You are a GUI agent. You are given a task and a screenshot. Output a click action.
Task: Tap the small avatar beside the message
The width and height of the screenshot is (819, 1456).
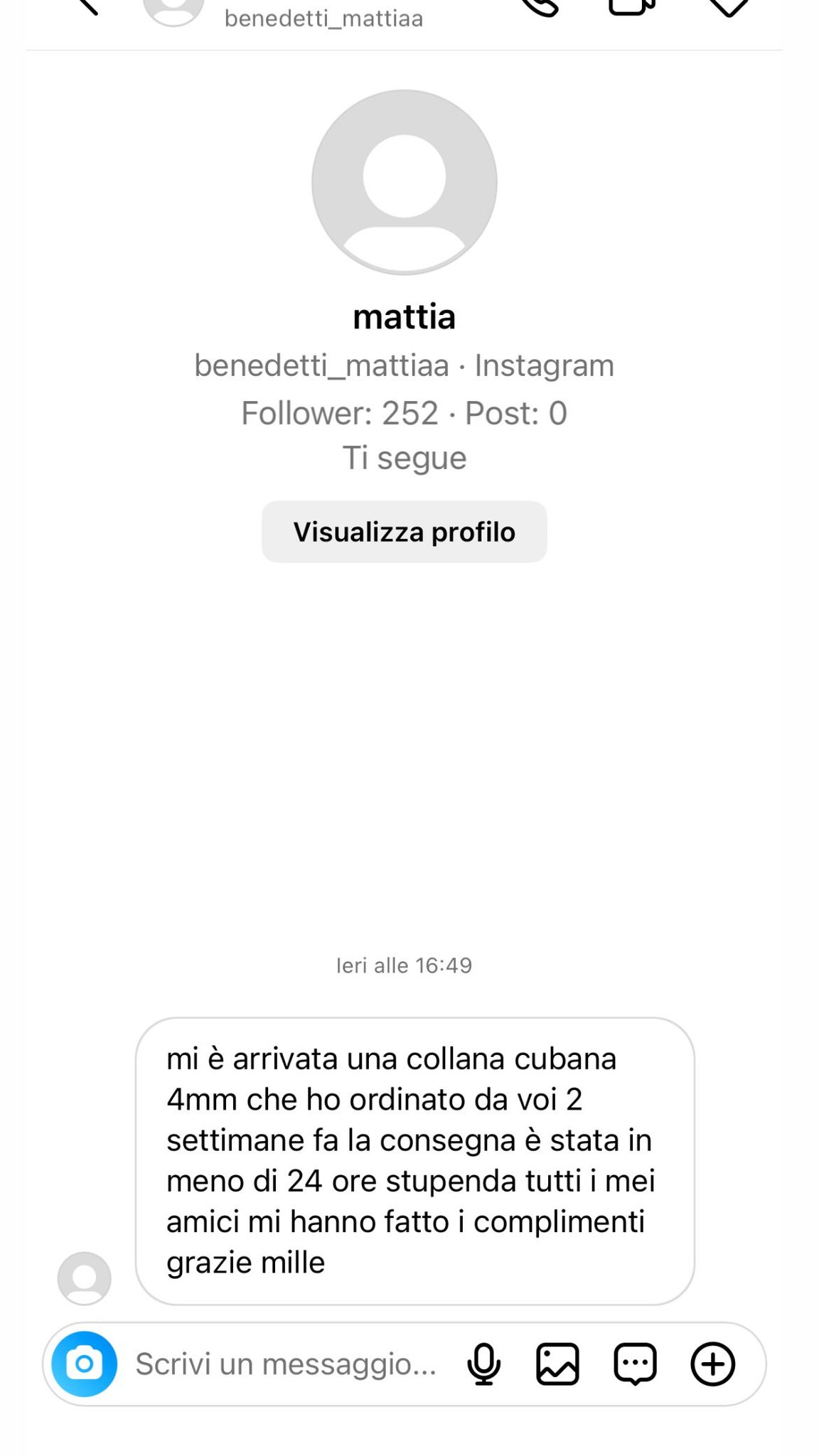point(84,1278)
